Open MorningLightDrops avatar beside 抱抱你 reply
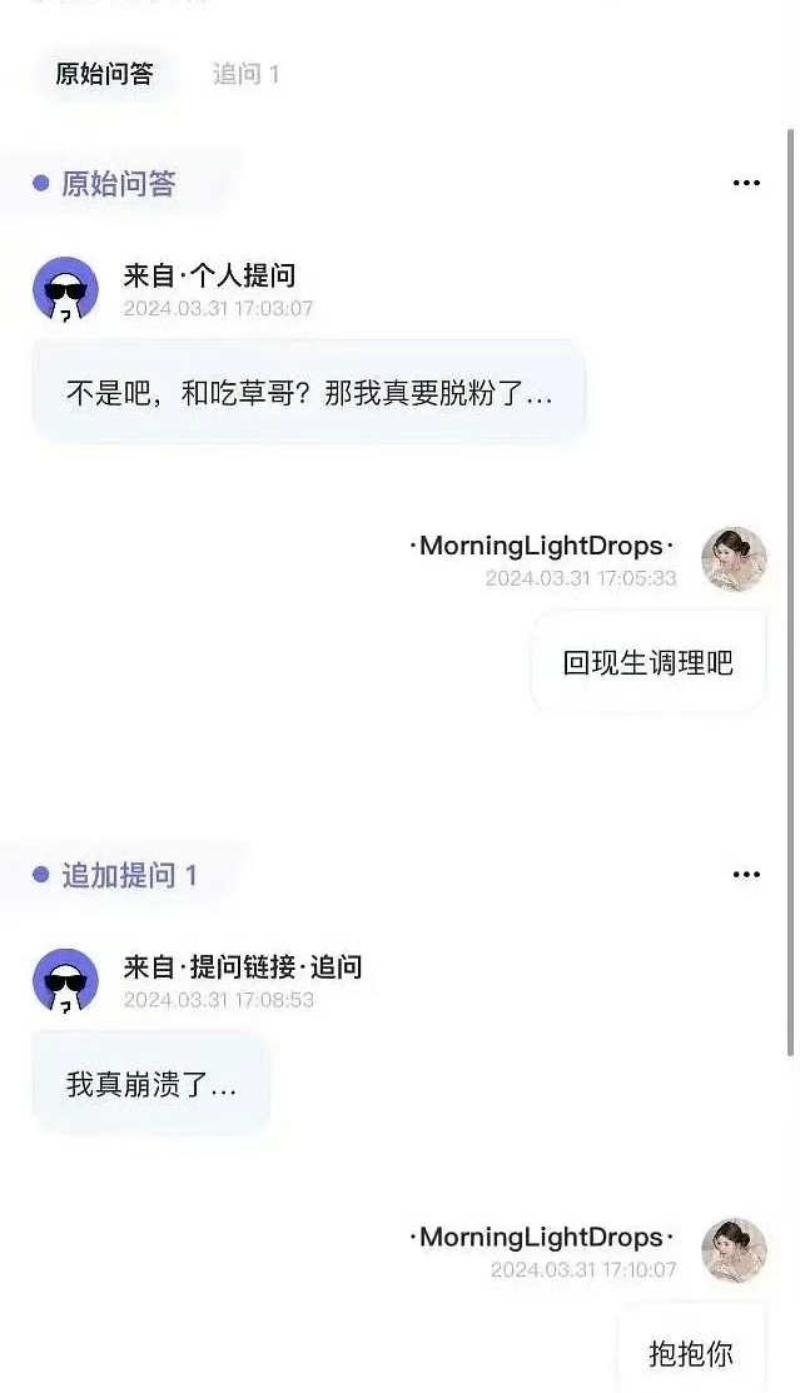Image resolution: width=800 pixels, height=1393 pixels. tap(733, 1250)
